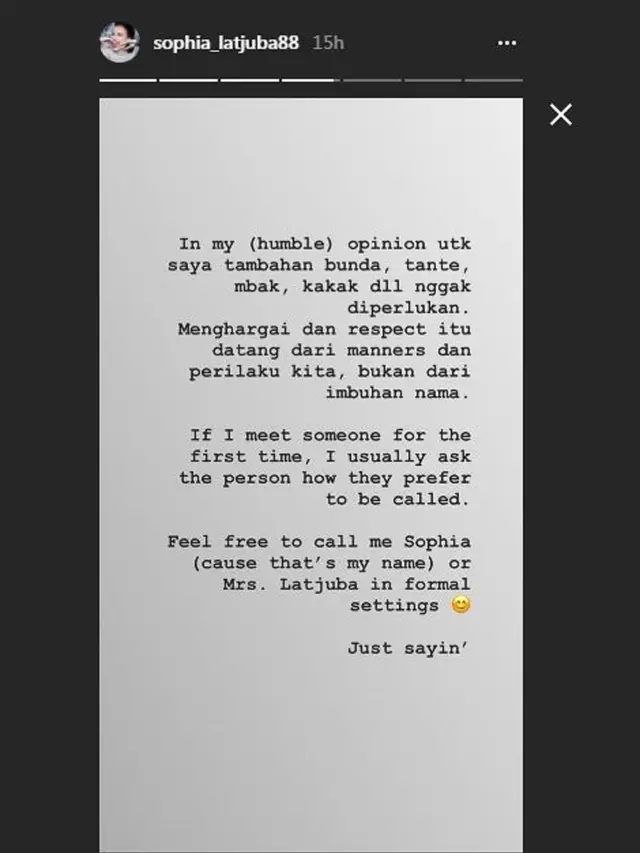Screen dimensions: 640x853
Task: Open the three-dot story options menu
Action: [507, 43]
